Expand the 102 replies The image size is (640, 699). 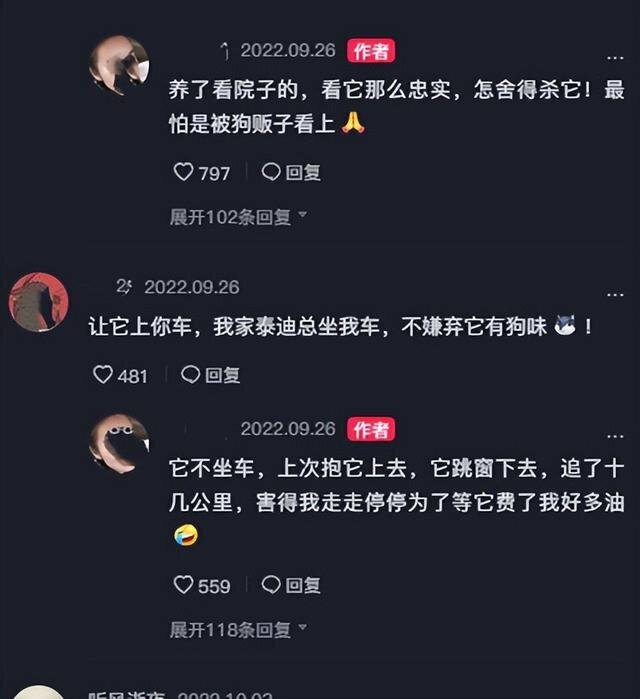point(238,217)
